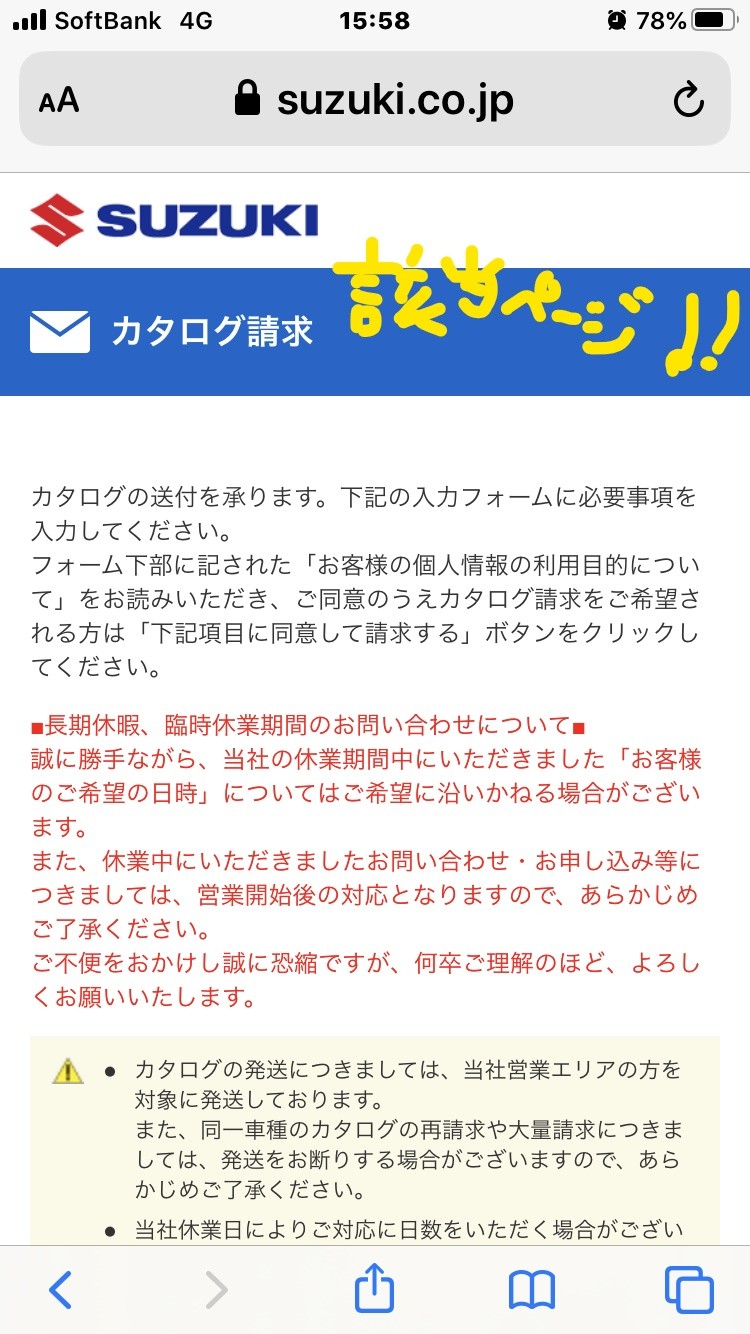Share this page
This screenshot has width=750, height=1334.
point(374,1288)
